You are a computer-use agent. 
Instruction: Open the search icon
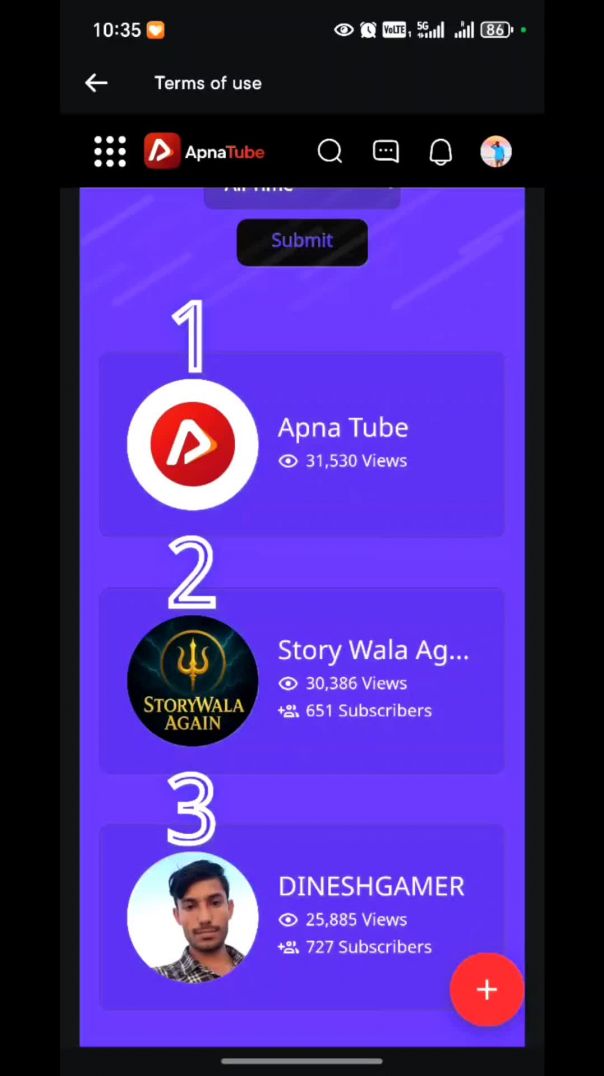tap(330, 151)
